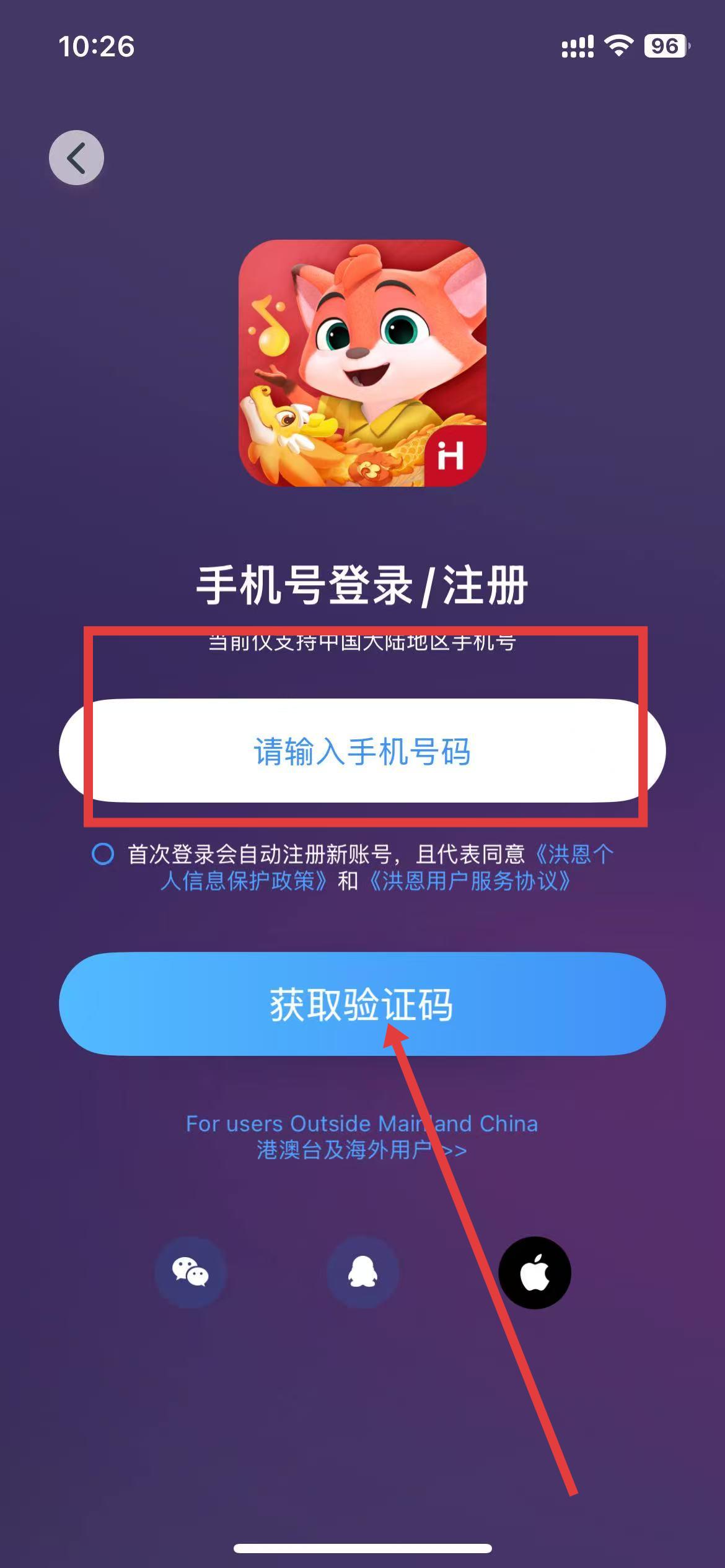The width and height of the screenshot is (725, 1568).
Task: Tick the agreement circle beside 首次登录会自动注册新账号
Action: tap(103, 854)
